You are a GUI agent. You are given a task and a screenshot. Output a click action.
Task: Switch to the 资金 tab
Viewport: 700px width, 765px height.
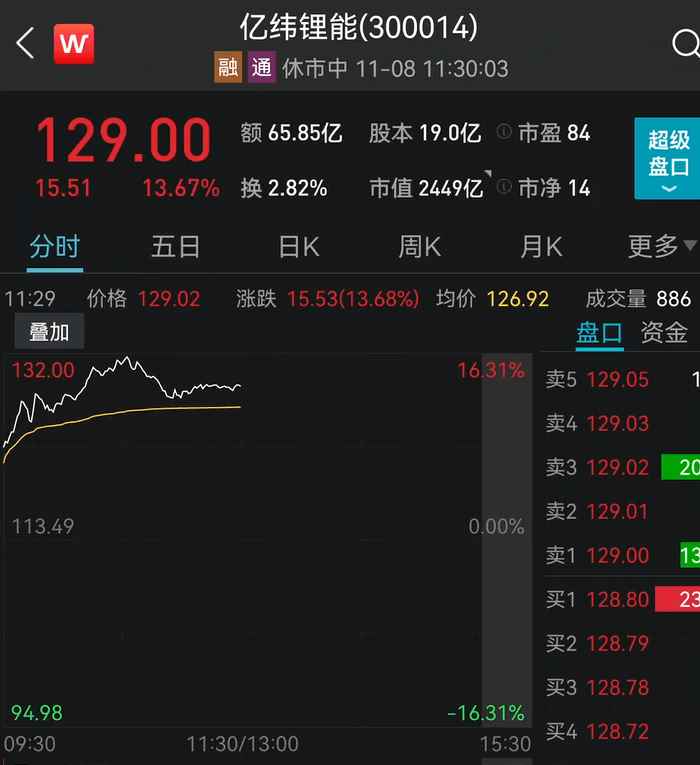click(x=664, y=333)
